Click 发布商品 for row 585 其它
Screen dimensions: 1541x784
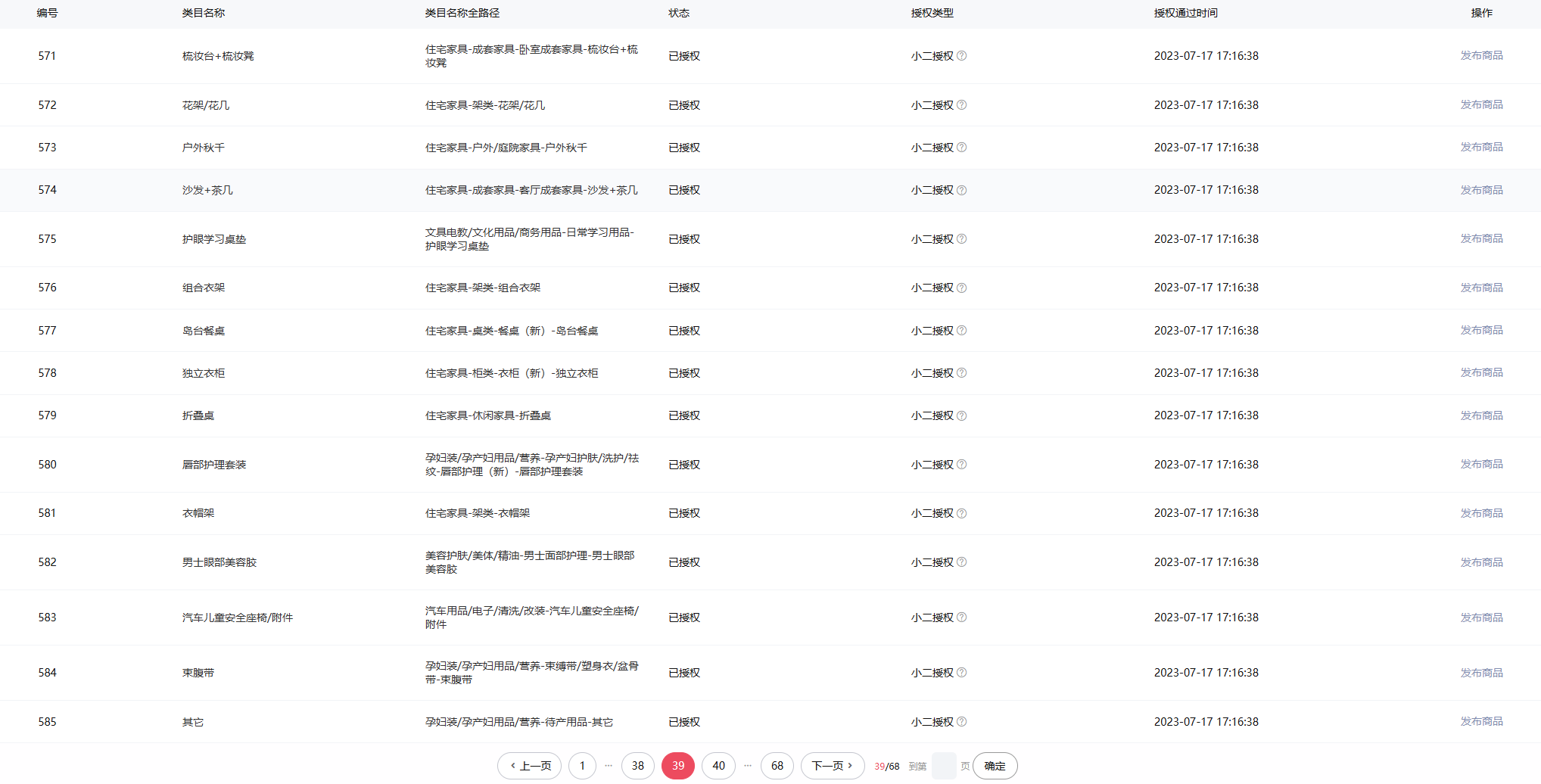point(1481,722)
